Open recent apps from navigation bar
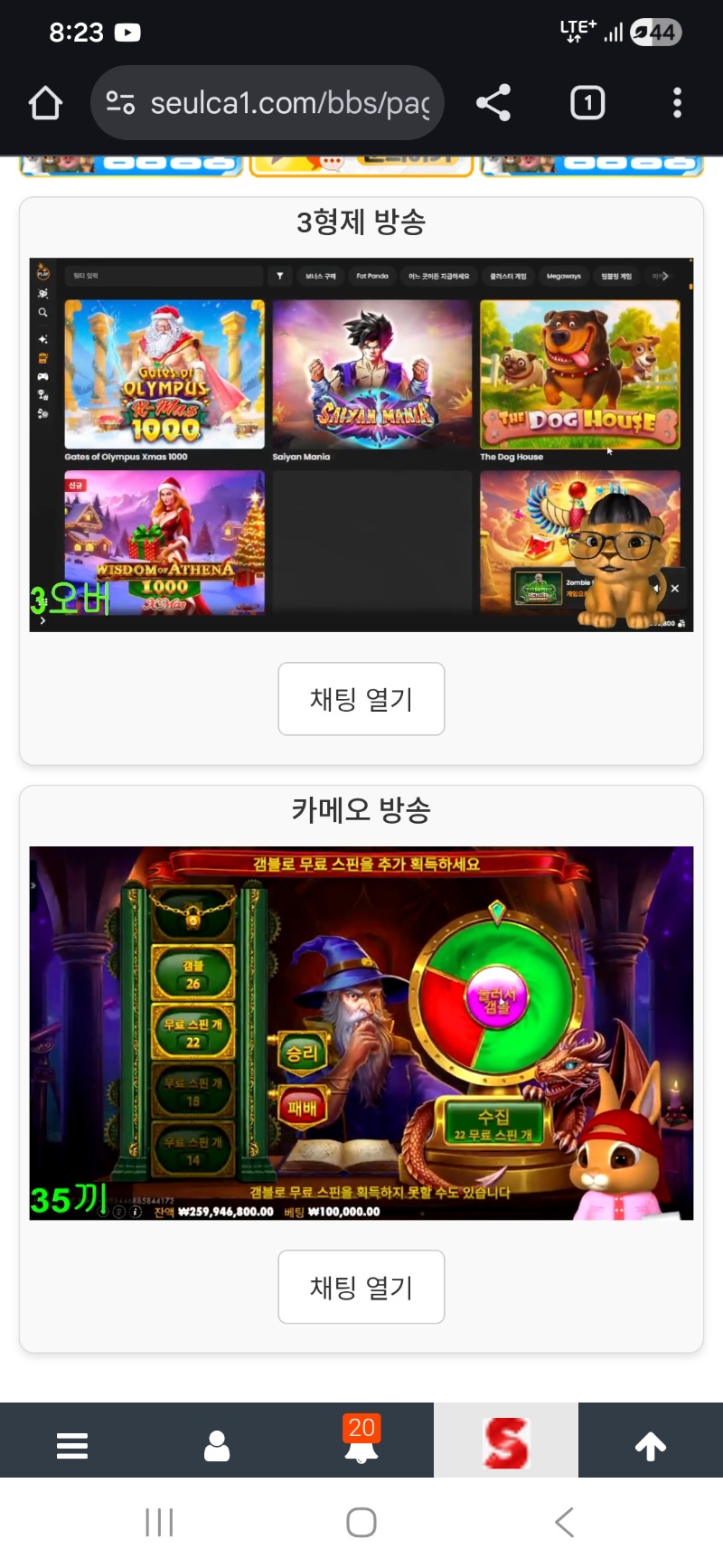Viewport: 723px width, 1568px height. [159, 1523]
